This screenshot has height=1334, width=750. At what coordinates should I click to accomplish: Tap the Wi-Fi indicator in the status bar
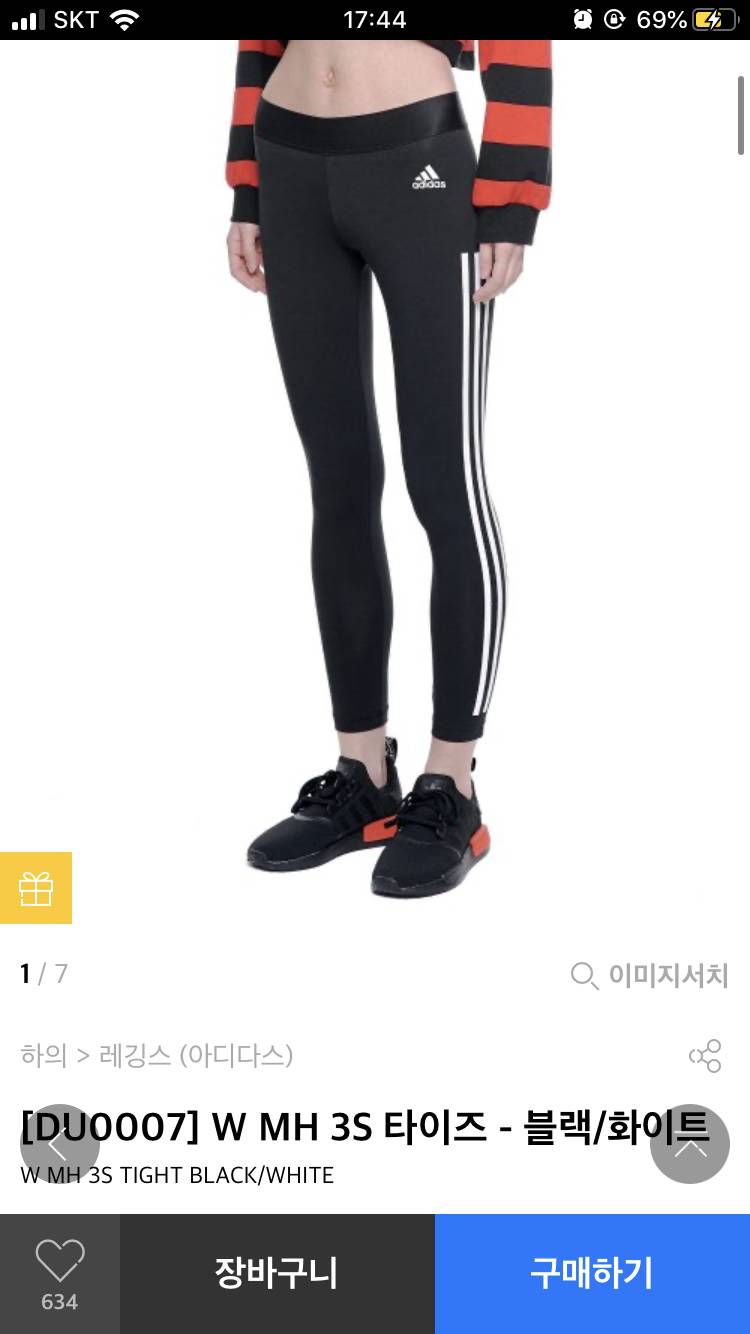click(x=126, y=16)
